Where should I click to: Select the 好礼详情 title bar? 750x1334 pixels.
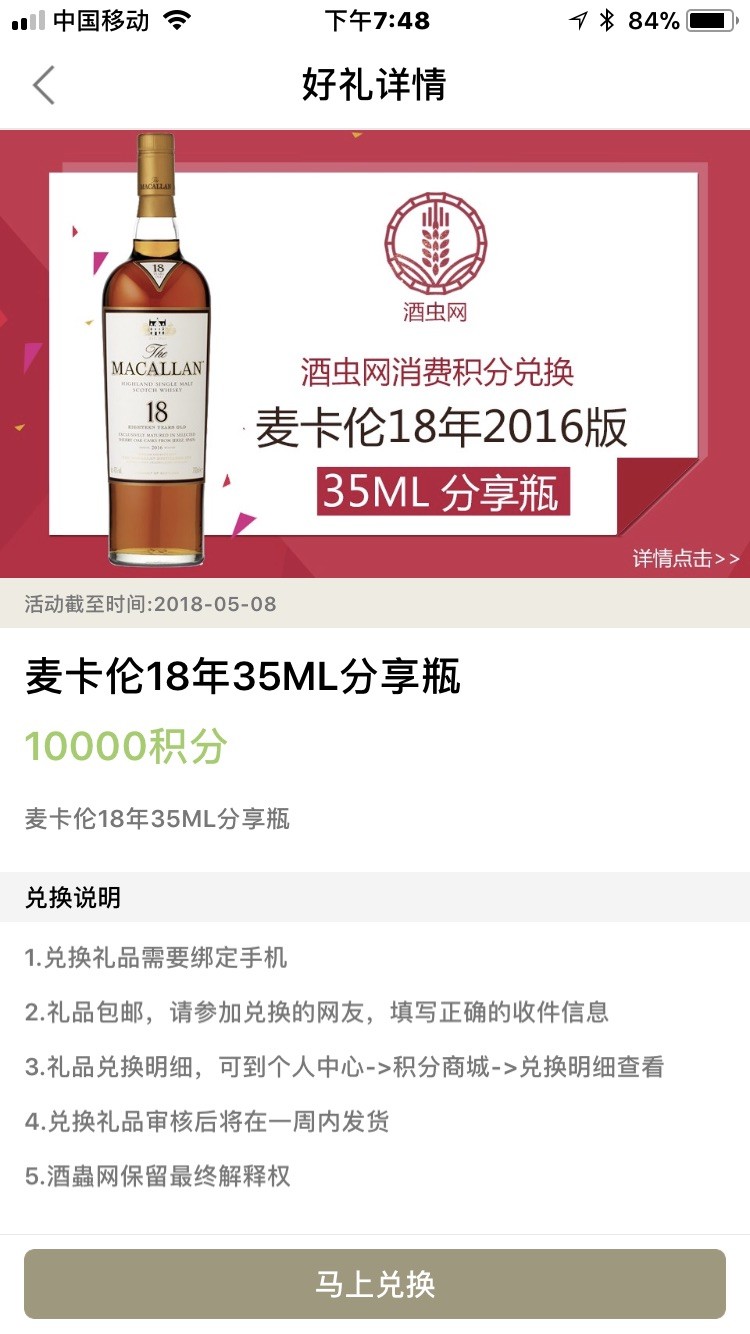(x=375, y=85)
